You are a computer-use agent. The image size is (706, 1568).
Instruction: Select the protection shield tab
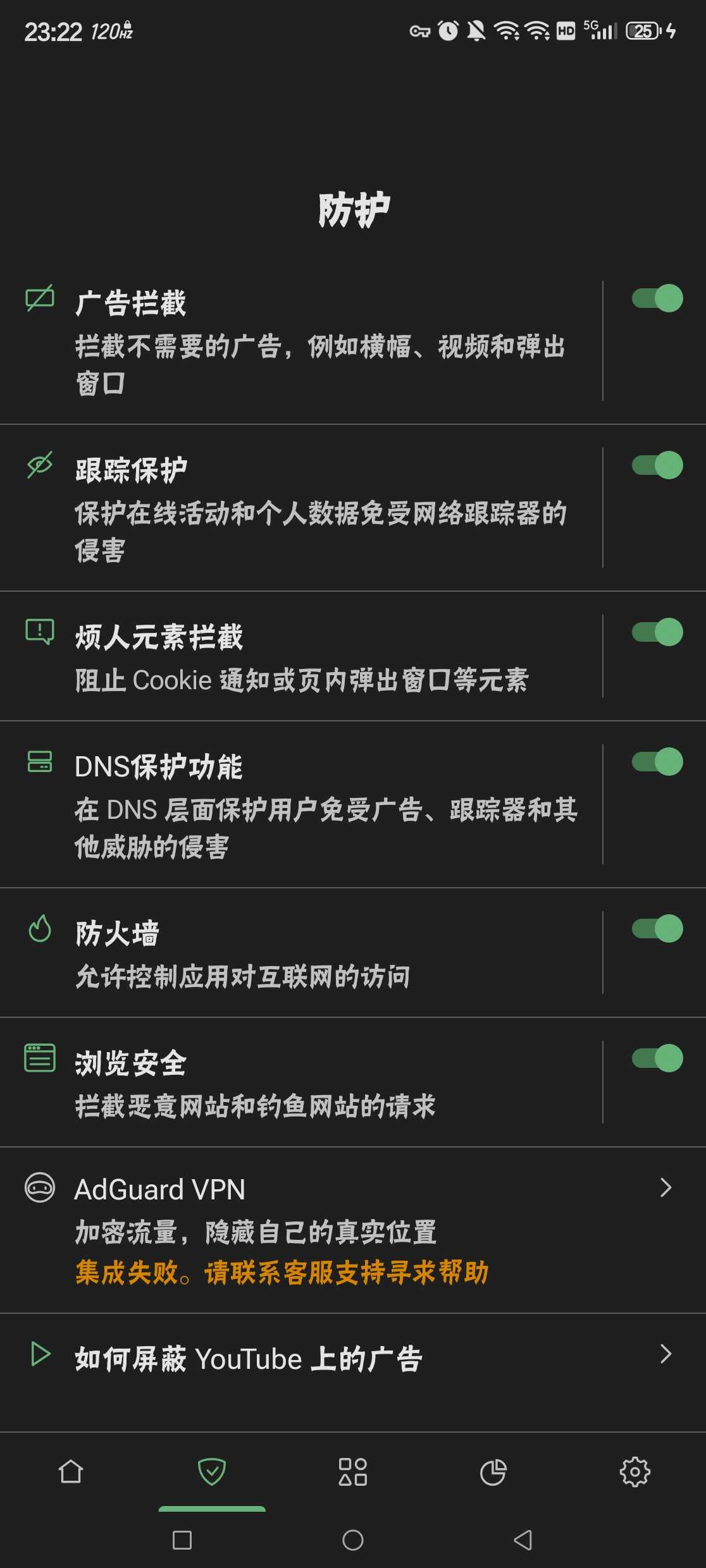[212, 1472]
